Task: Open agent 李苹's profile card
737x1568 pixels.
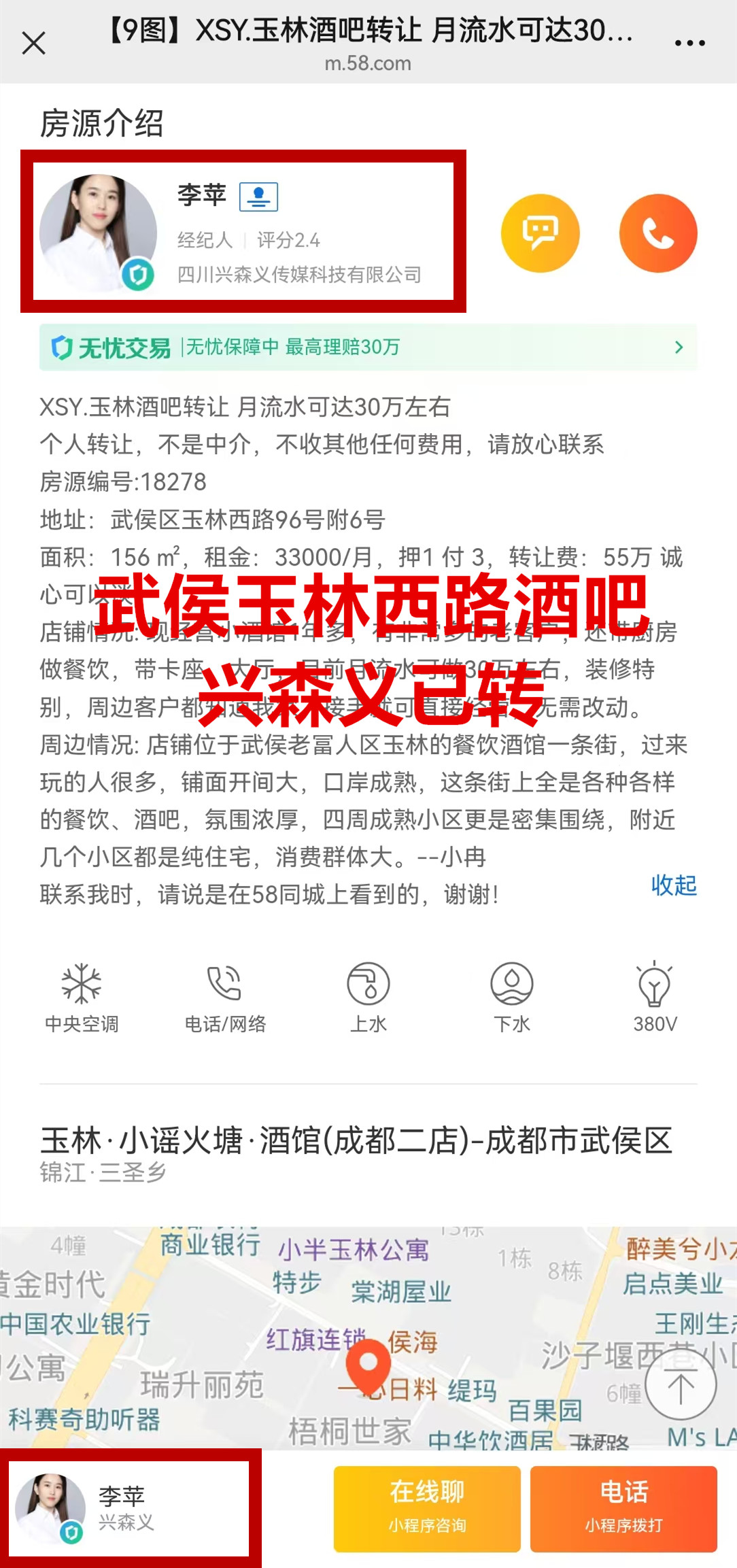Action: [243, 232]
